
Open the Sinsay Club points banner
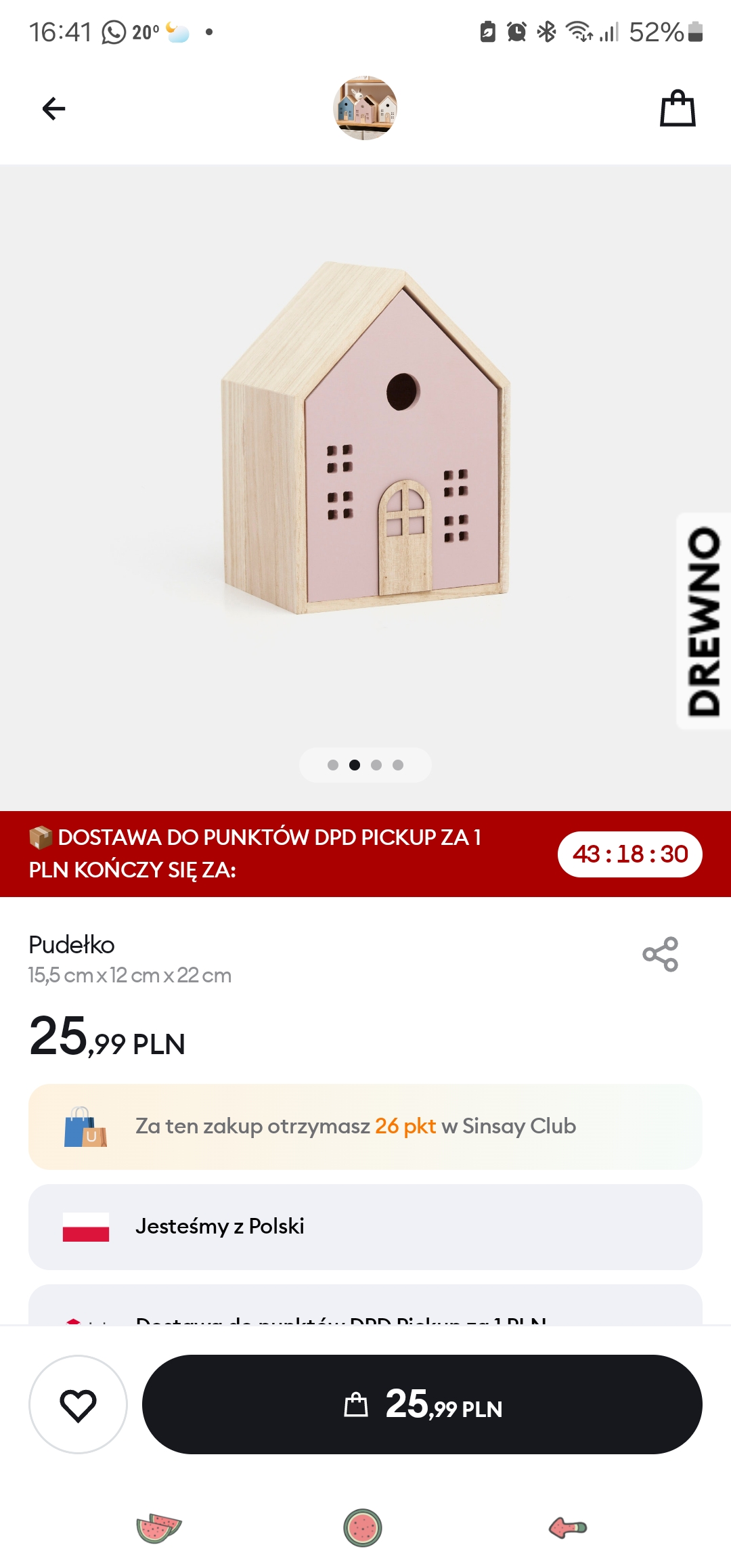(365, 1127)
